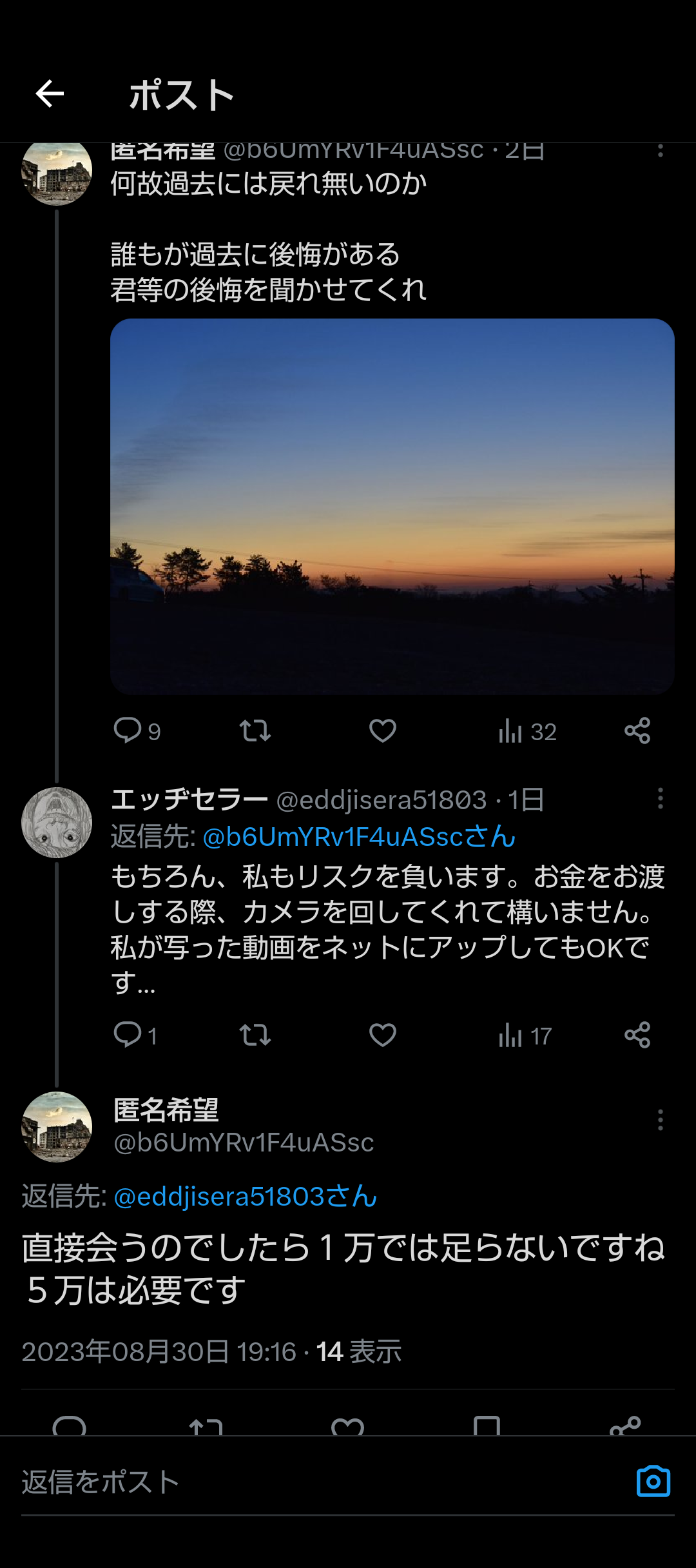Like エッヂセラー's reply

[x=382, y=1035]
